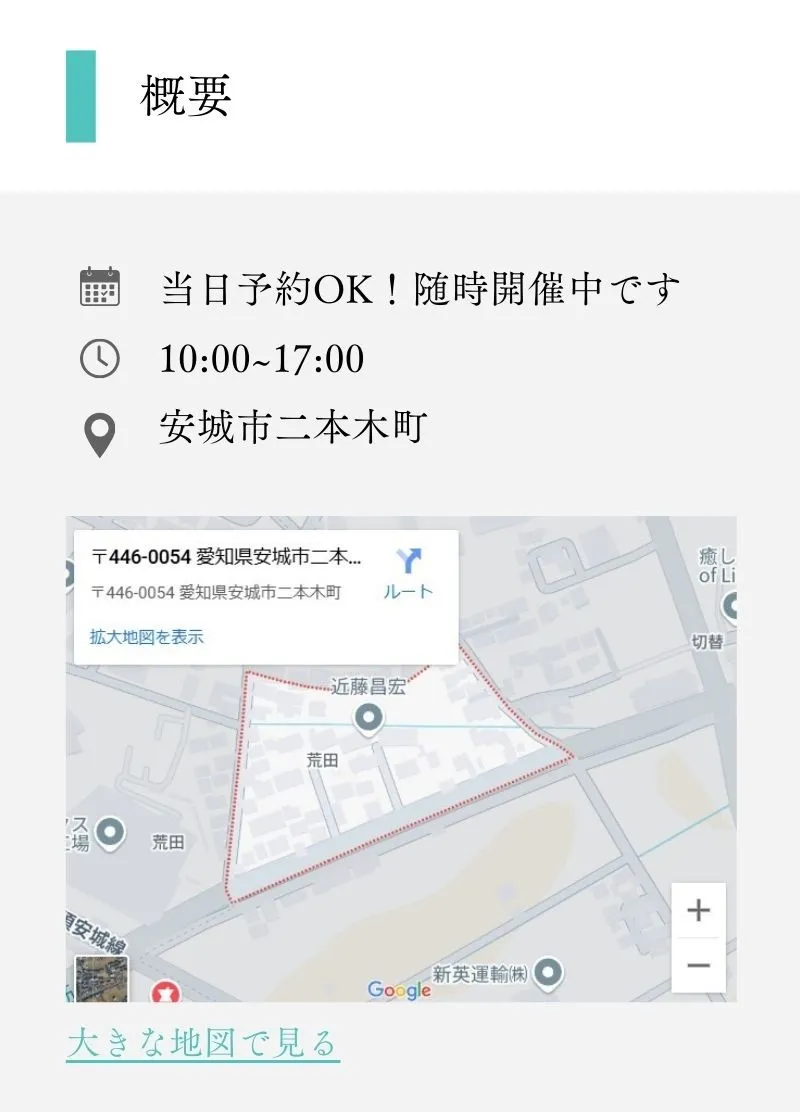Click the calendar icon beside the reservation text

point(100,287)
